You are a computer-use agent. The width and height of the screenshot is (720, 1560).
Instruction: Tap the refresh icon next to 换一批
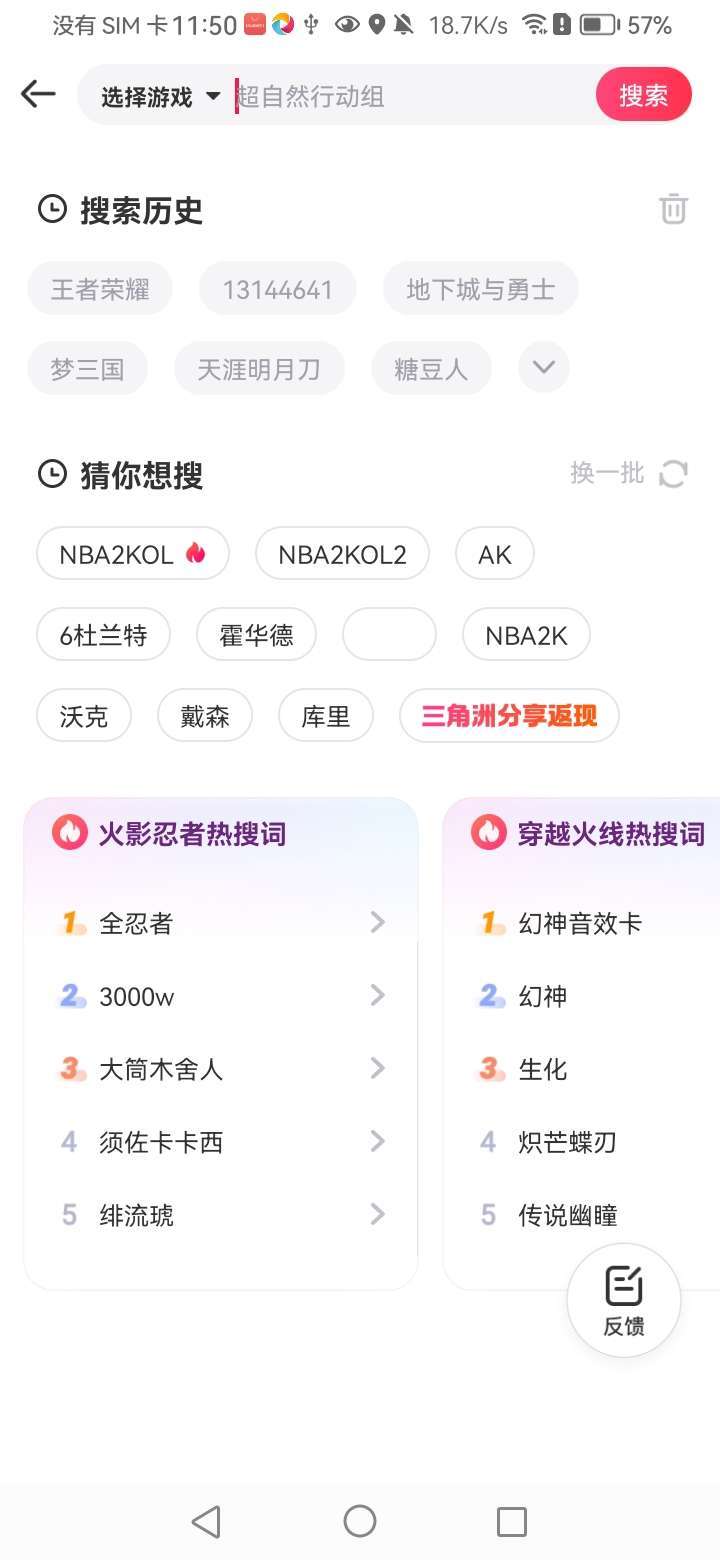[x=673, y=473]
